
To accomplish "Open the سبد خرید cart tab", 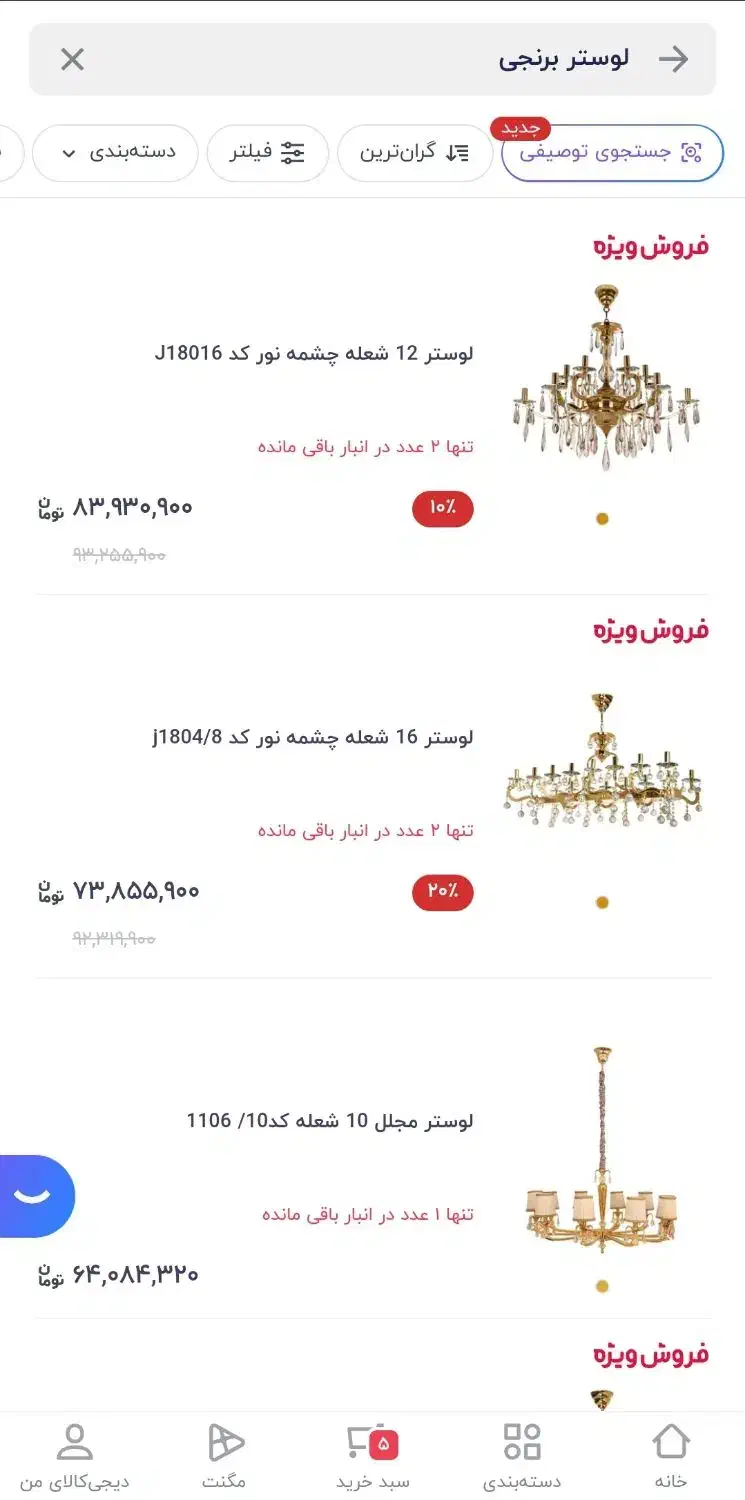I will pos(373,1456).
